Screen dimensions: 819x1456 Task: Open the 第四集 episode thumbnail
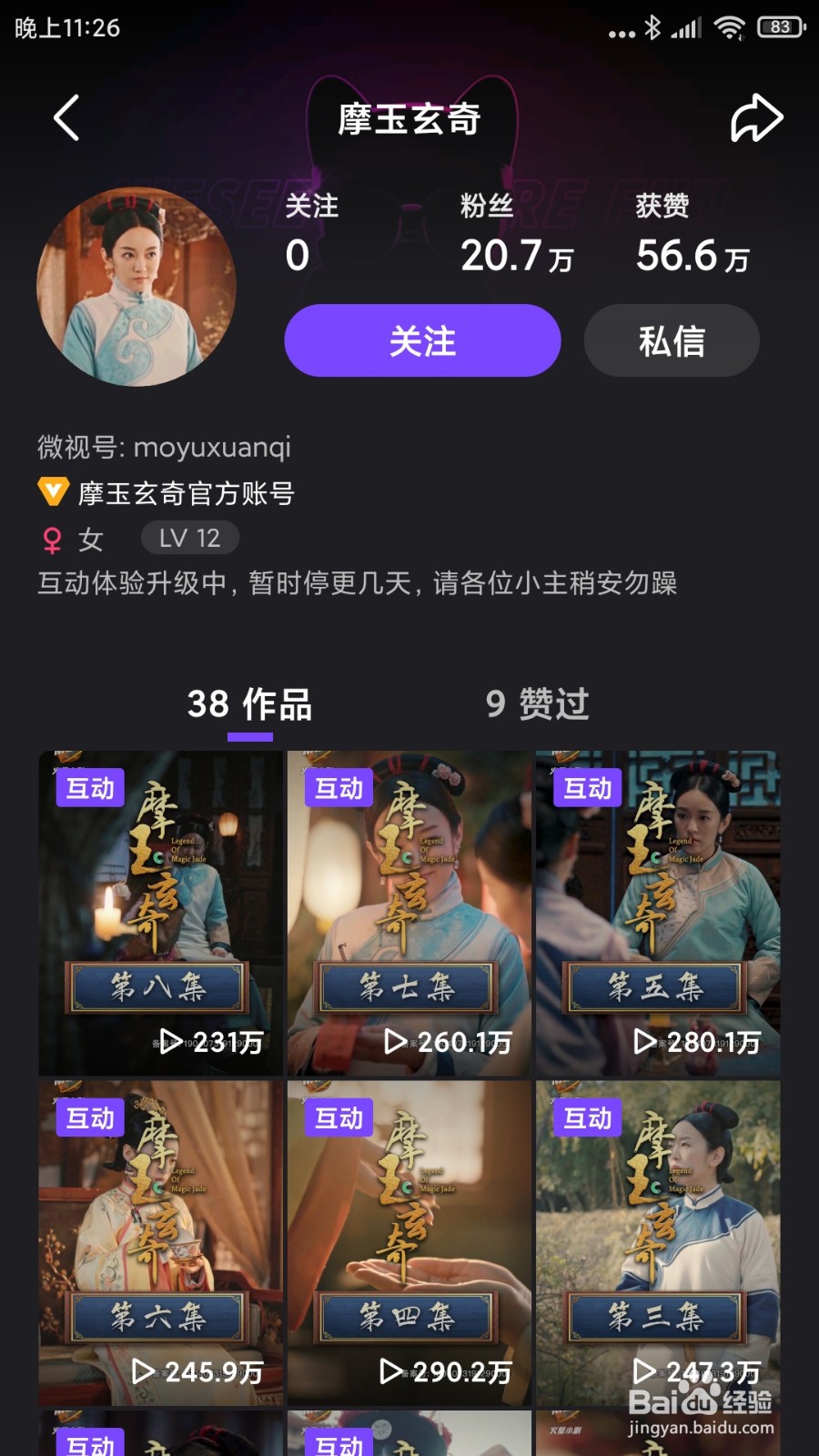(408, 1243)
